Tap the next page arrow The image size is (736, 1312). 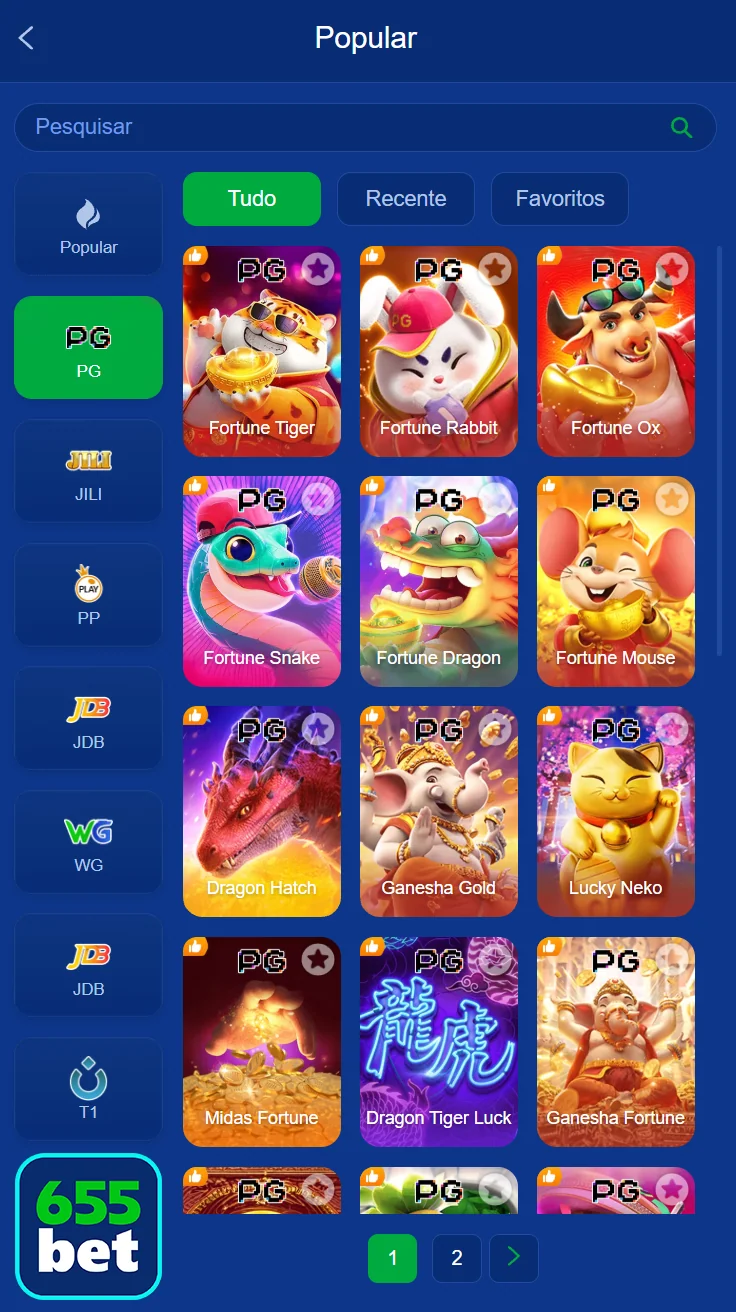[514, 1258]
